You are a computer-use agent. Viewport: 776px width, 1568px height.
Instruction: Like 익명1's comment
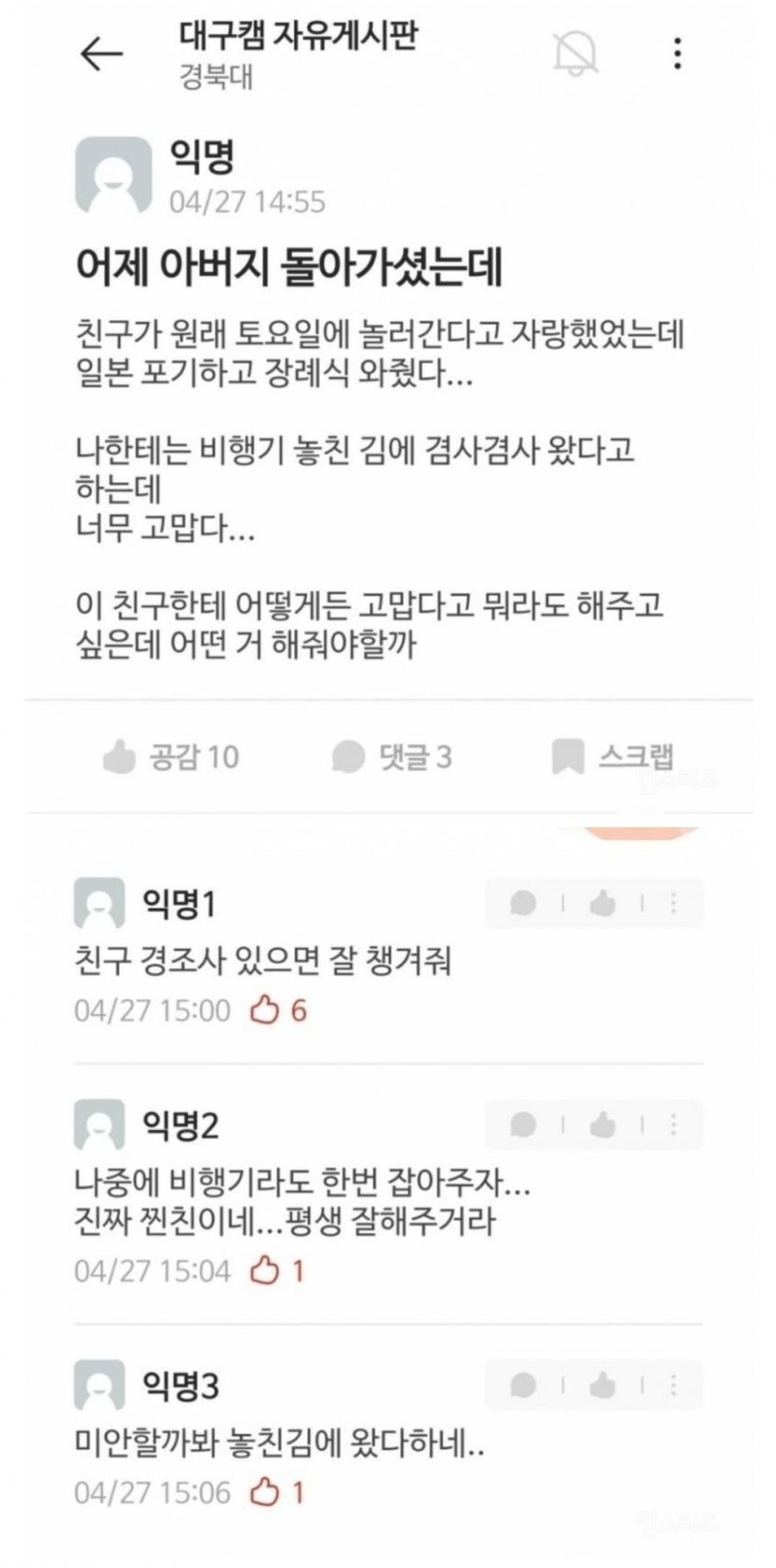point(602,903)
